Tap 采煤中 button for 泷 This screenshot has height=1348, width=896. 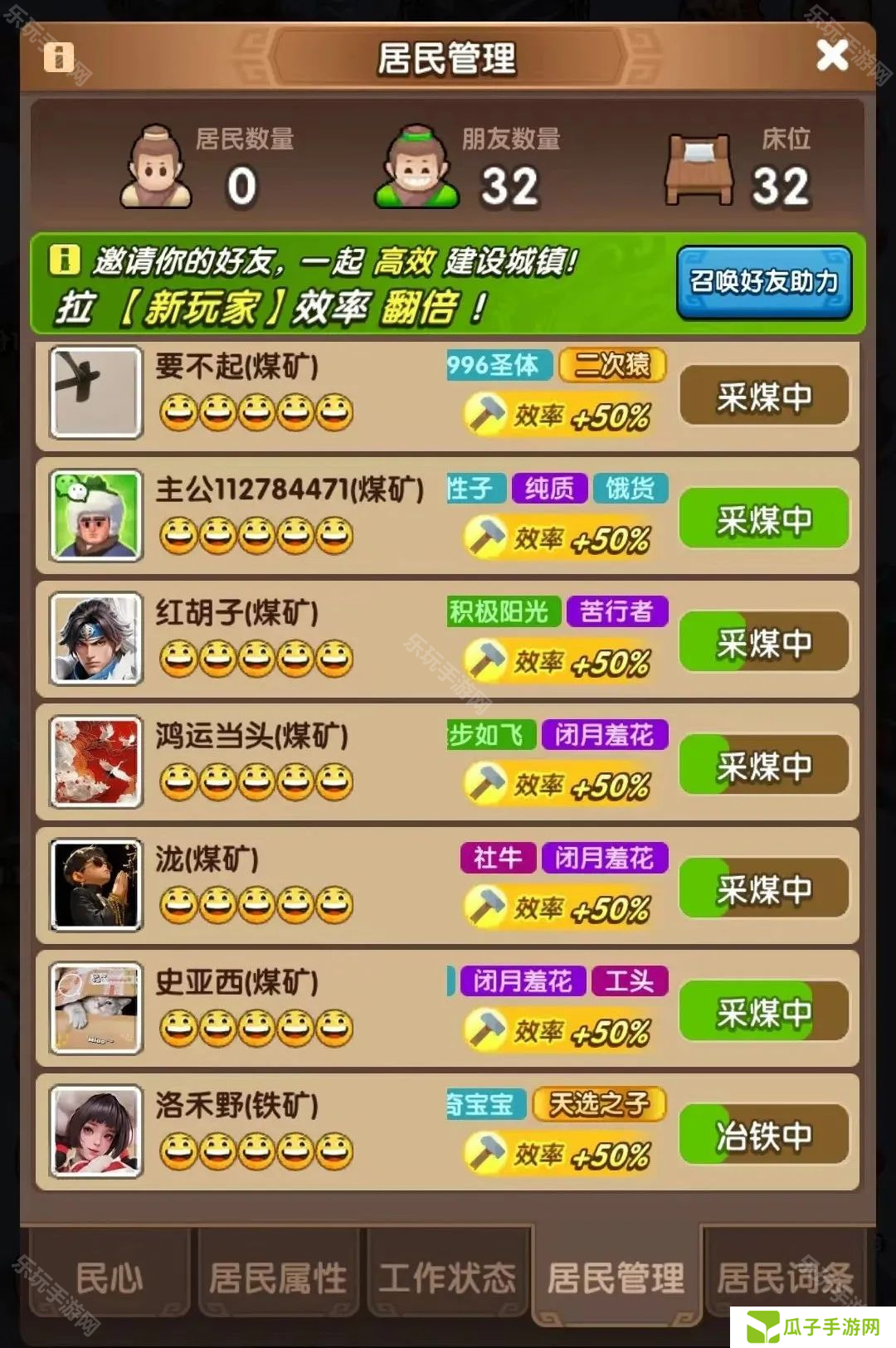[764, 888]
